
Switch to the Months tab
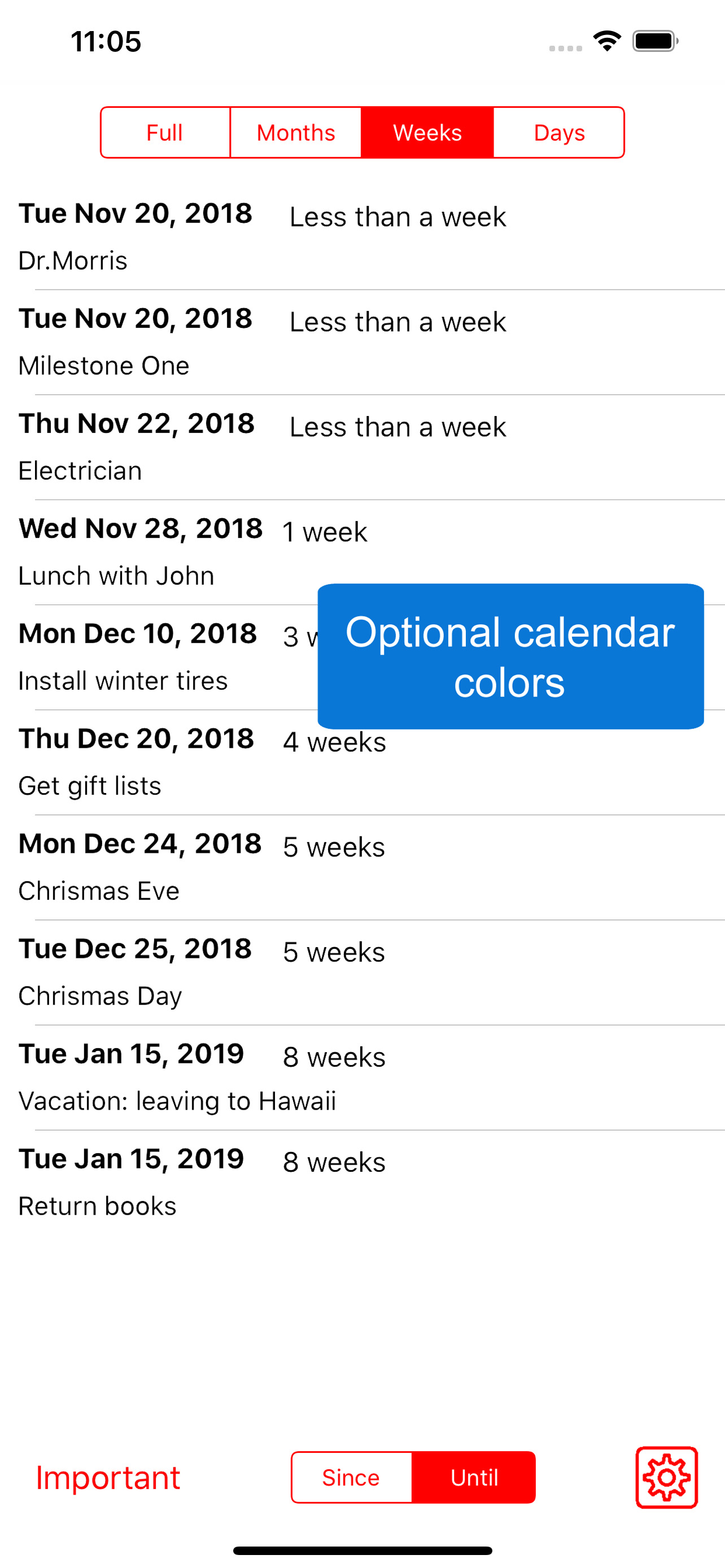tap(296, 132)
